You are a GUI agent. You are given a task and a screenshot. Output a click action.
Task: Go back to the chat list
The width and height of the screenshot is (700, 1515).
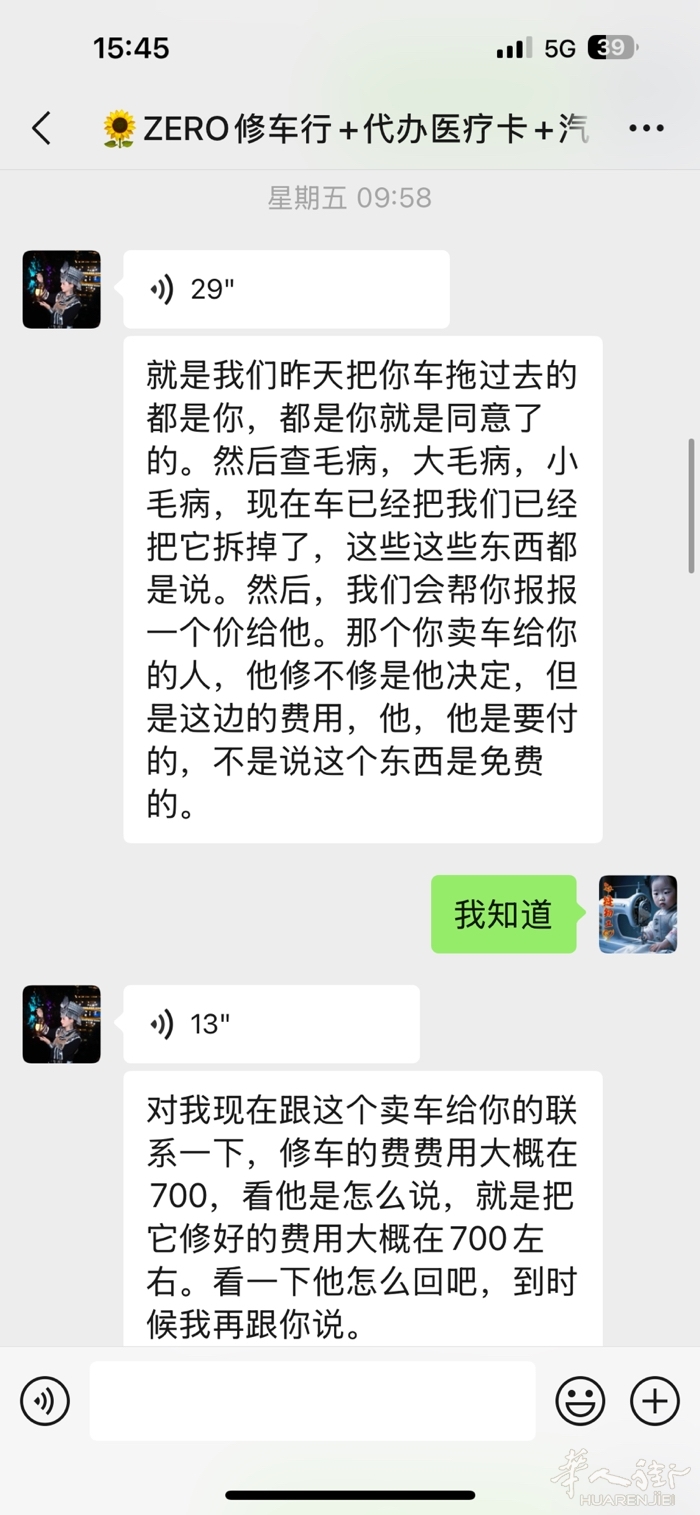coord(42,129)
